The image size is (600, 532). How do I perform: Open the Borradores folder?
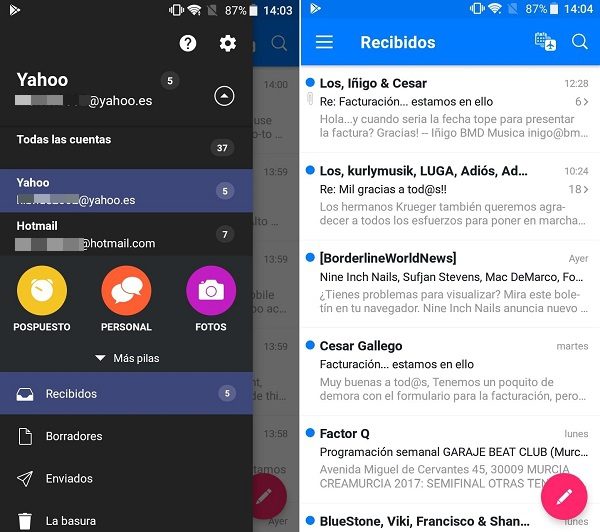74,436
